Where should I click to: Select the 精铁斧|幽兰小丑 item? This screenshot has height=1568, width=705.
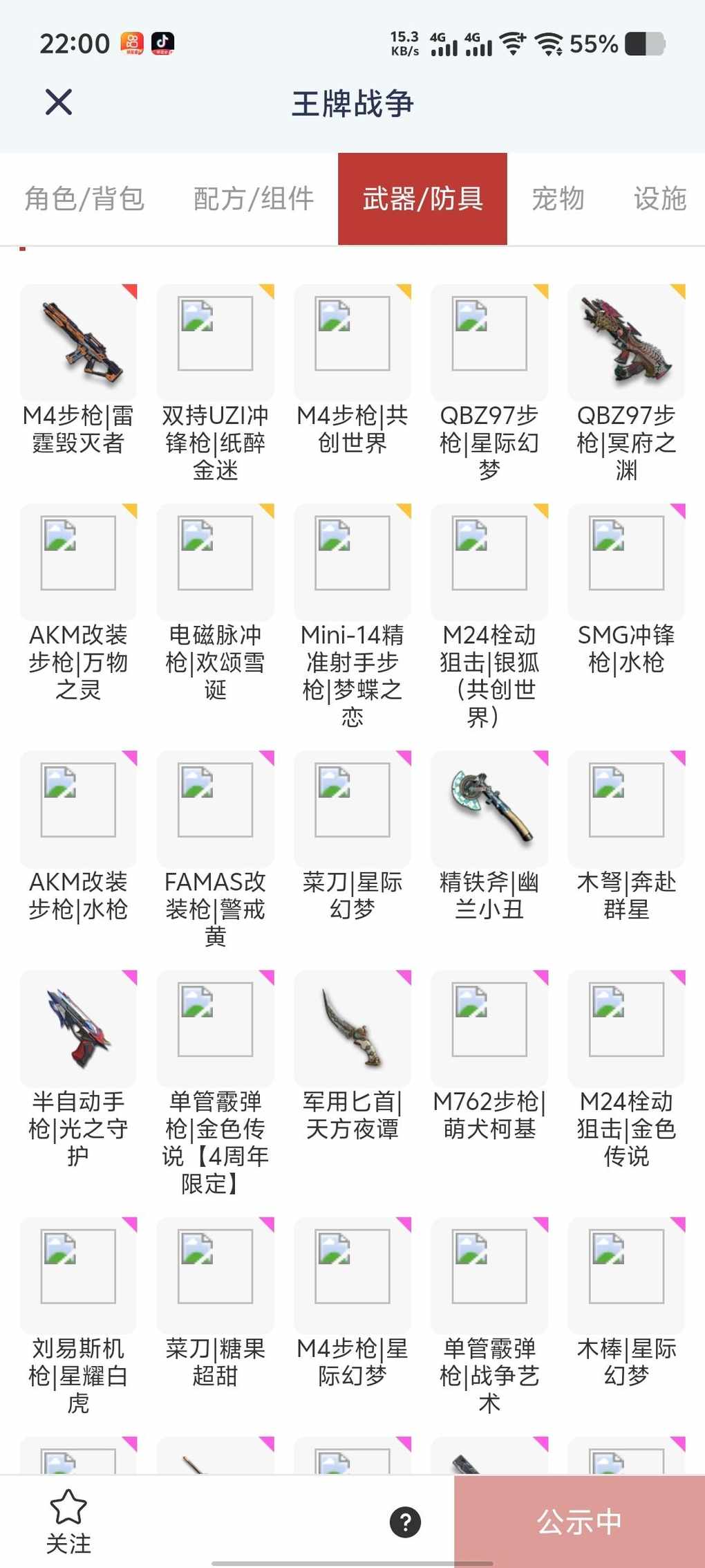pos(489,809)
